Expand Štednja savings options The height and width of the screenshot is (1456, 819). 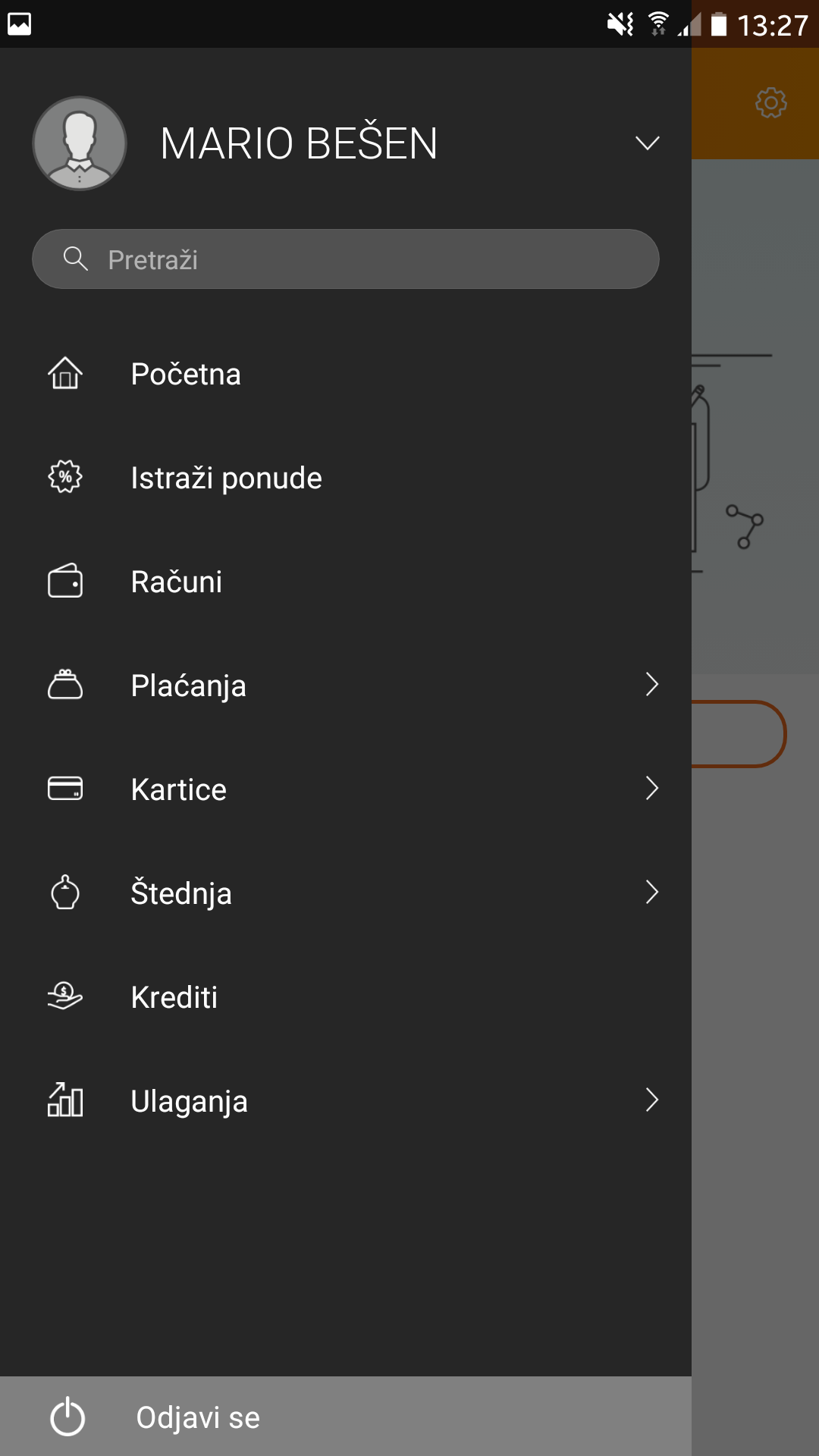pyautogui.click(x=346, y=893)
